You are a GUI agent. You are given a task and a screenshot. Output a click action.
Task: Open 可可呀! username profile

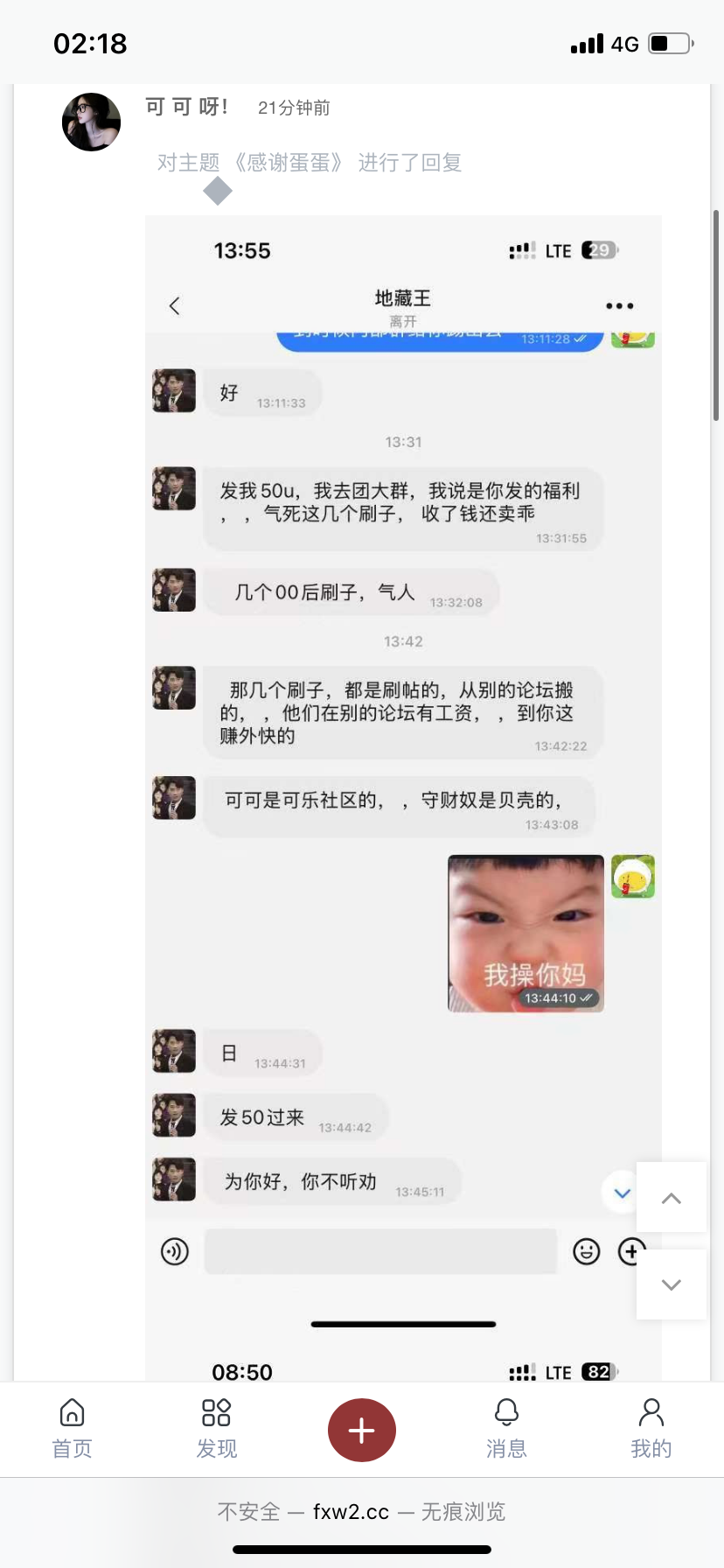[x=187, y=107]
